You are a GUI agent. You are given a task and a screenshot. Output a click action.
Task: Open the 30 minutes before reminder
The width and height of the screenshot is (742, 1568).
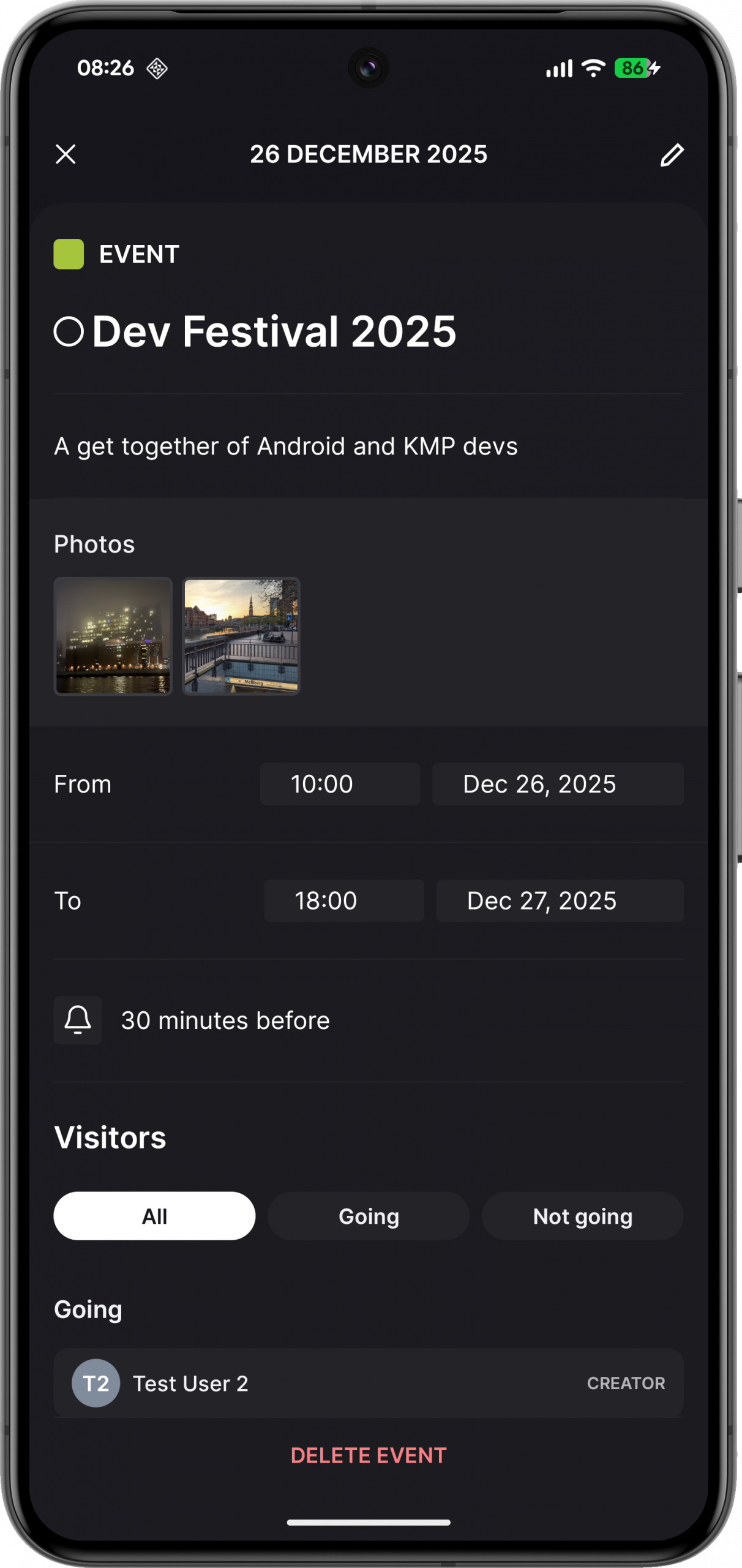(x=224, y=1020)
